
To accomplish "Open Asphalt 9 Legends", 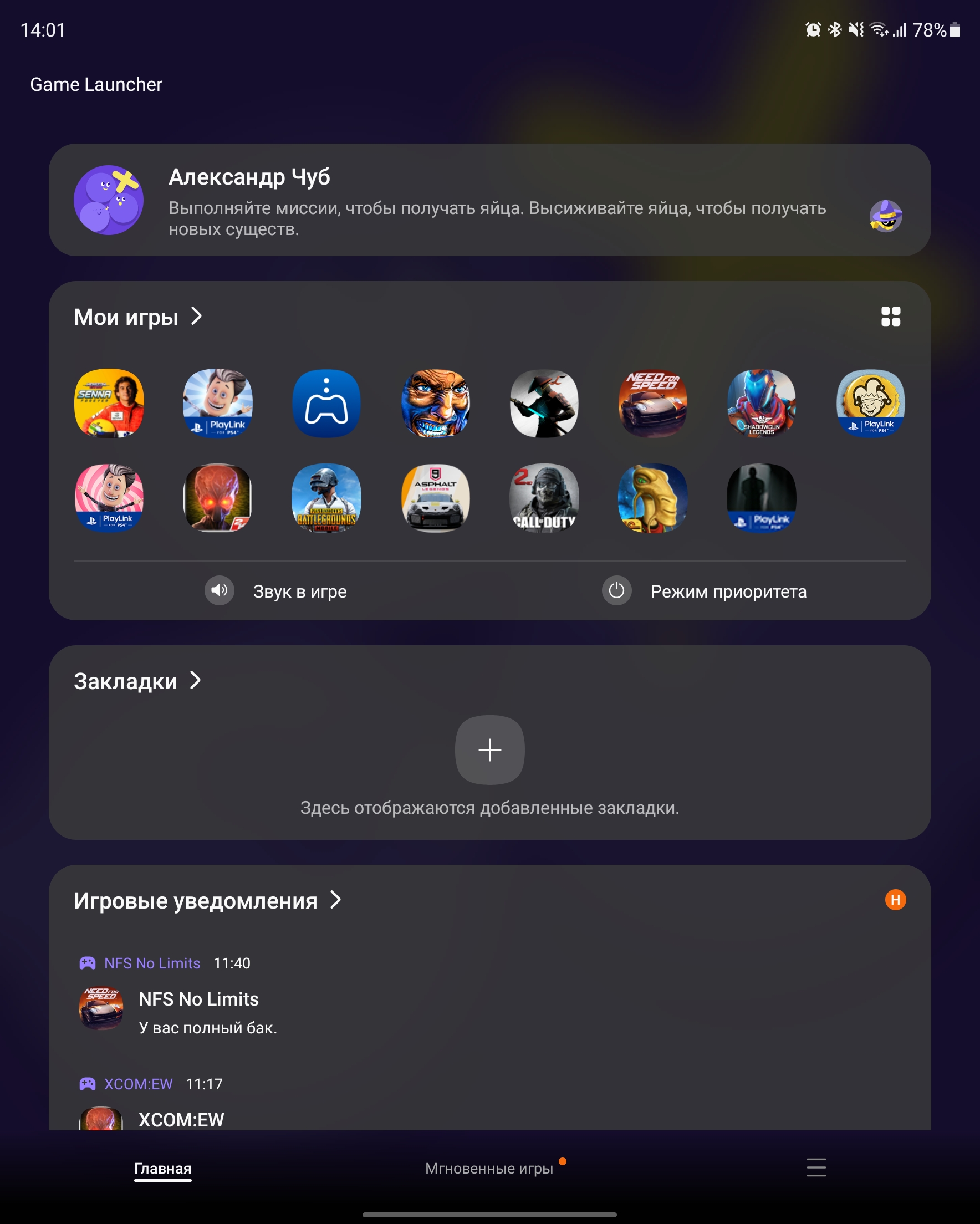I will point(436,498).
